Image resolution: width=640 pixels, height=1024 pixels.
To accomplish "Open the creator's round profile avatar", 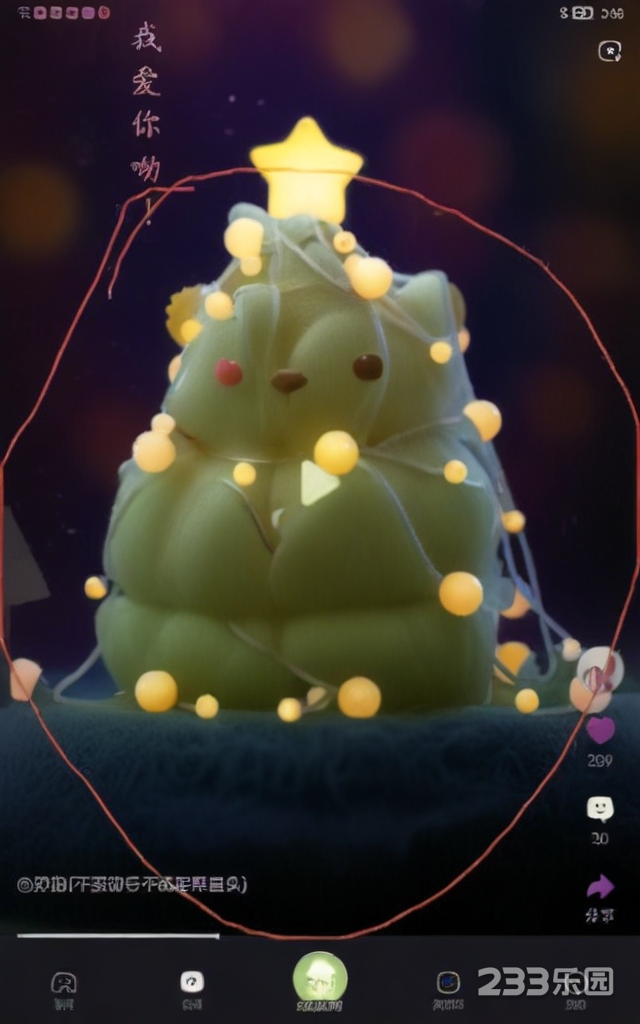I will click(600, 670).
